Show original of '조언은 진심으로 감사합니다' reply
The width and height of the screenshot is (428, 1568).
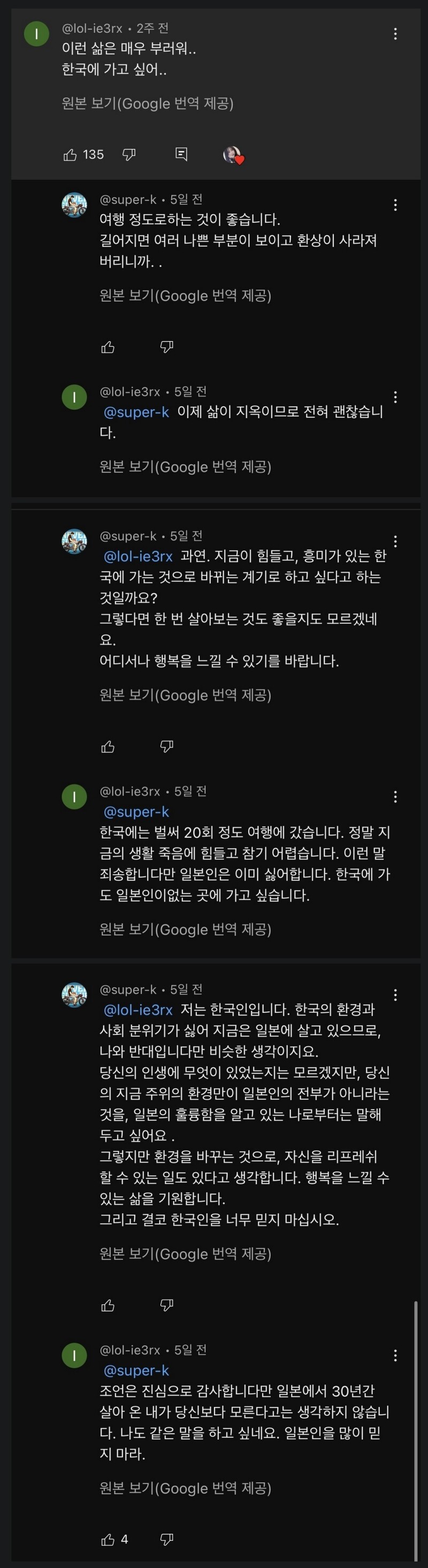(186, 1488)
